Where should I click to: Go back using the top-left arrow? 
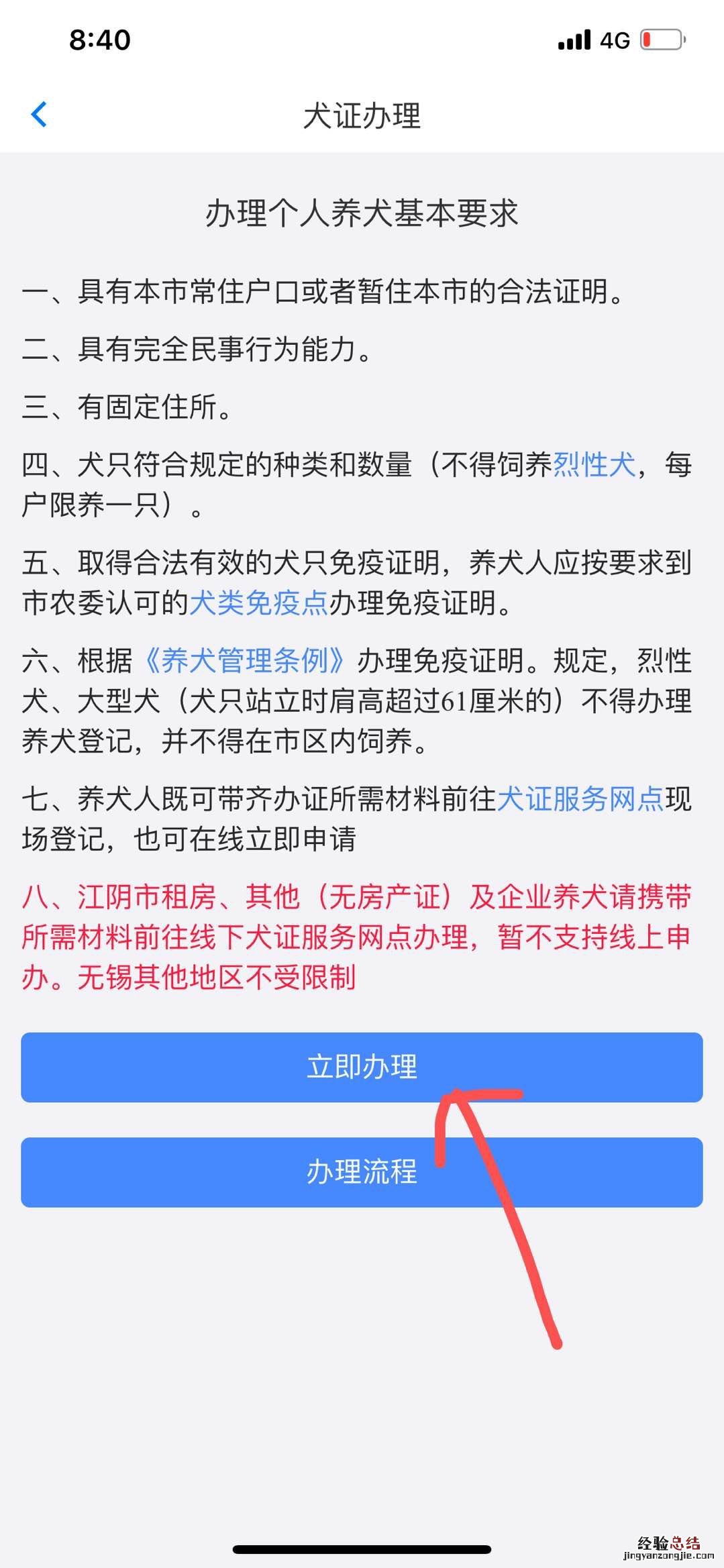tap(40, 115)
